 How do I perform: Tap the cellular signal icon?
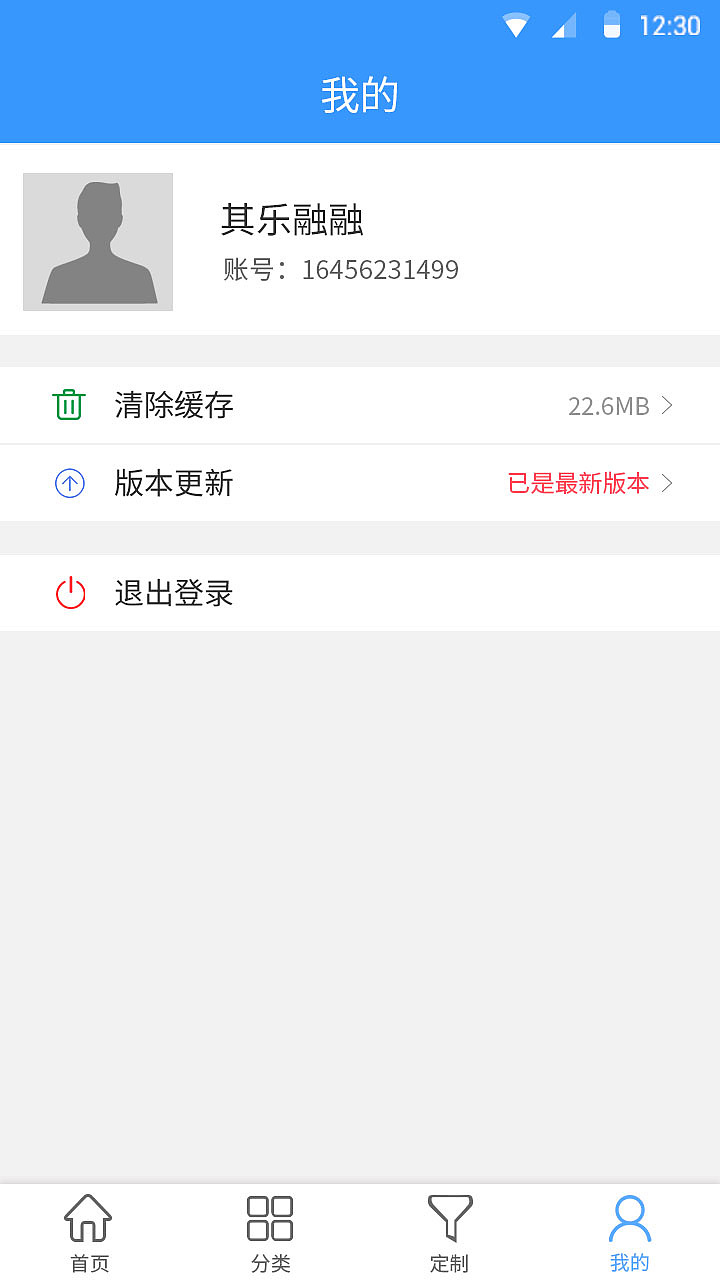(563, 25)
